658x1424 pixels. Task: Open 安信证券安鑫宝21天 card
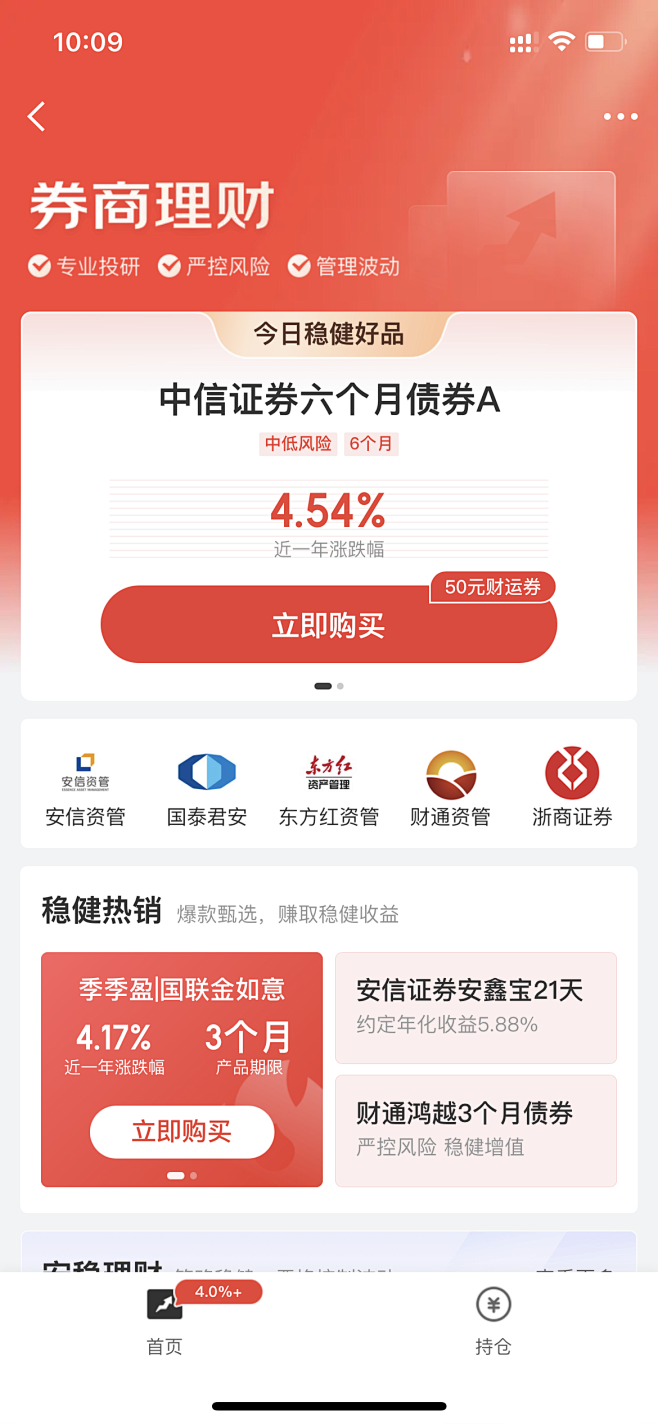tap(475, 1006)
